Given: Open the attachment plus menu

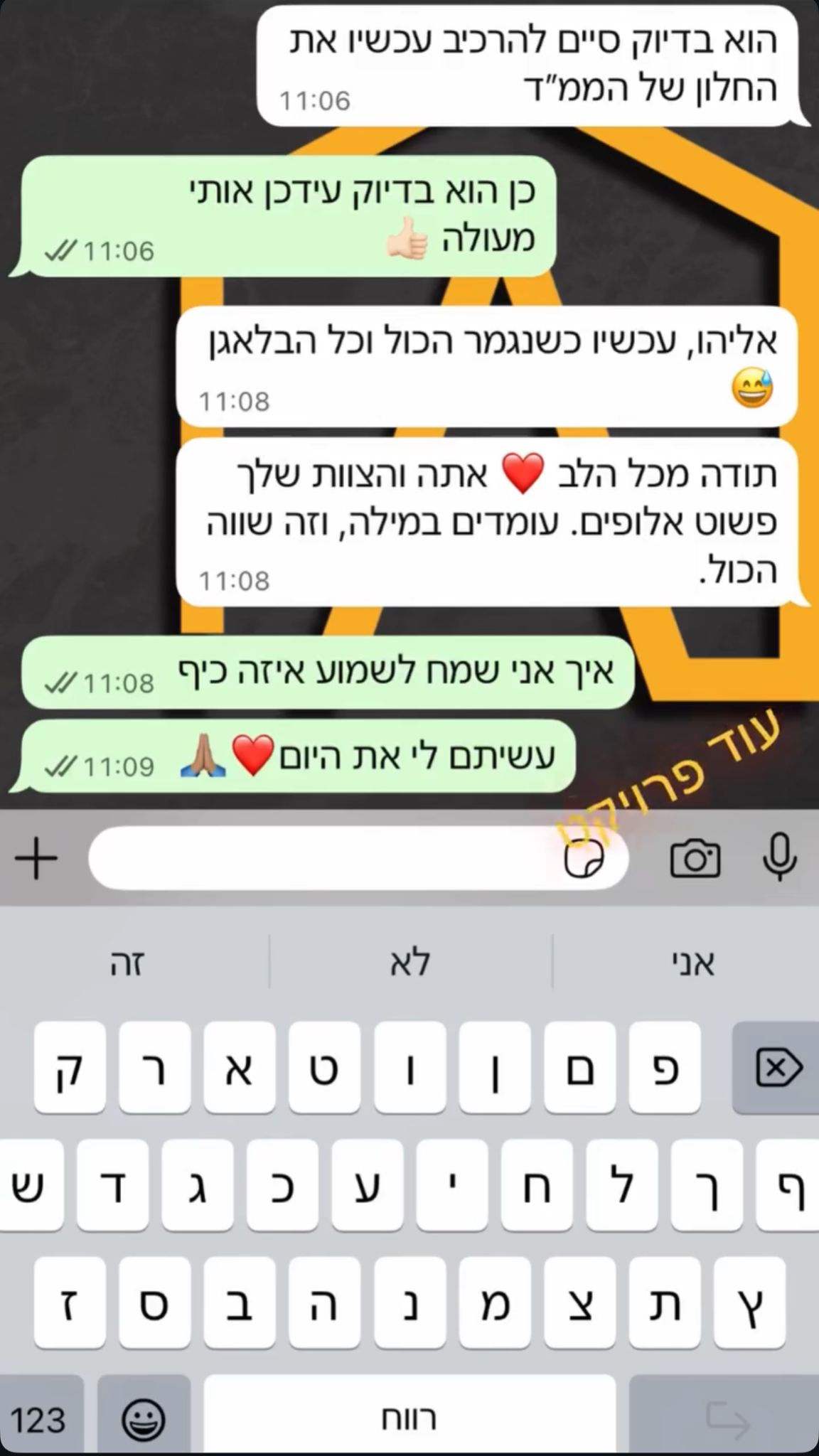Looking at the screenshot, I should click(x=36, y=858).
